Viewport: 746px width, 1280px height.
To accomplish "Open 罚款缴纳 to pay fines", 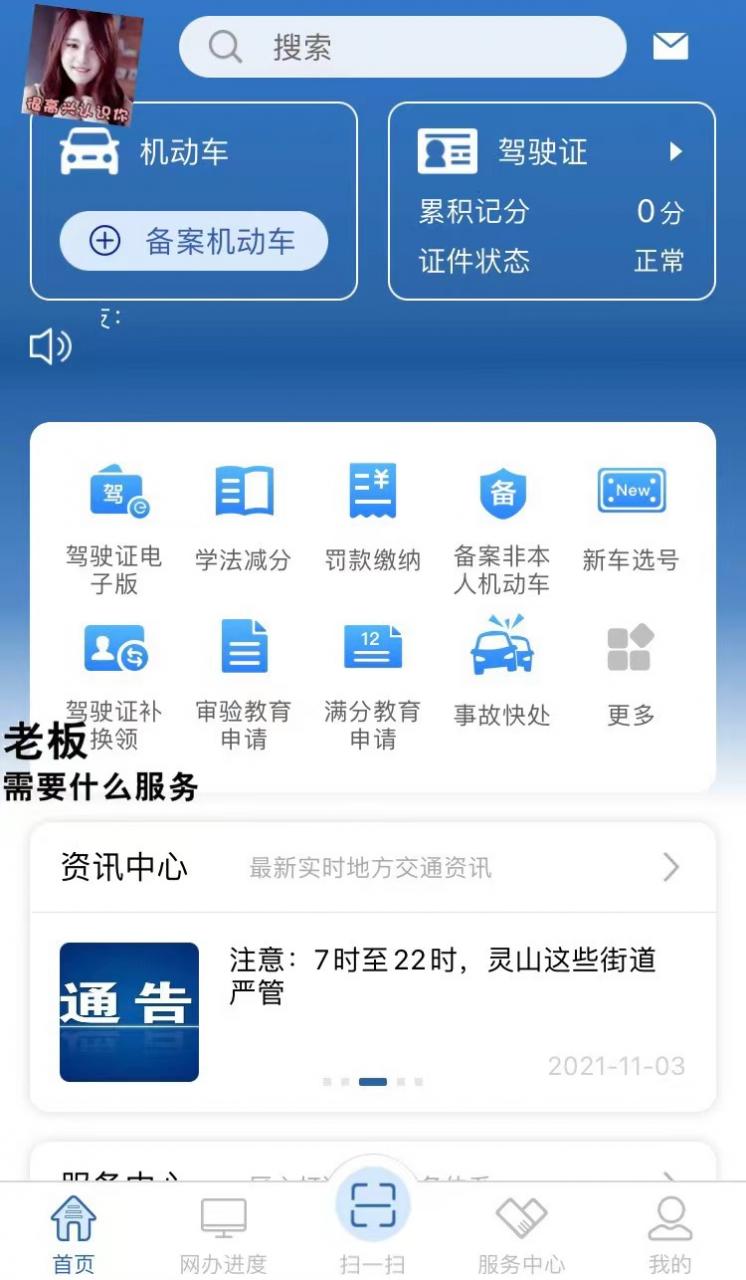I will pos(372,510).
